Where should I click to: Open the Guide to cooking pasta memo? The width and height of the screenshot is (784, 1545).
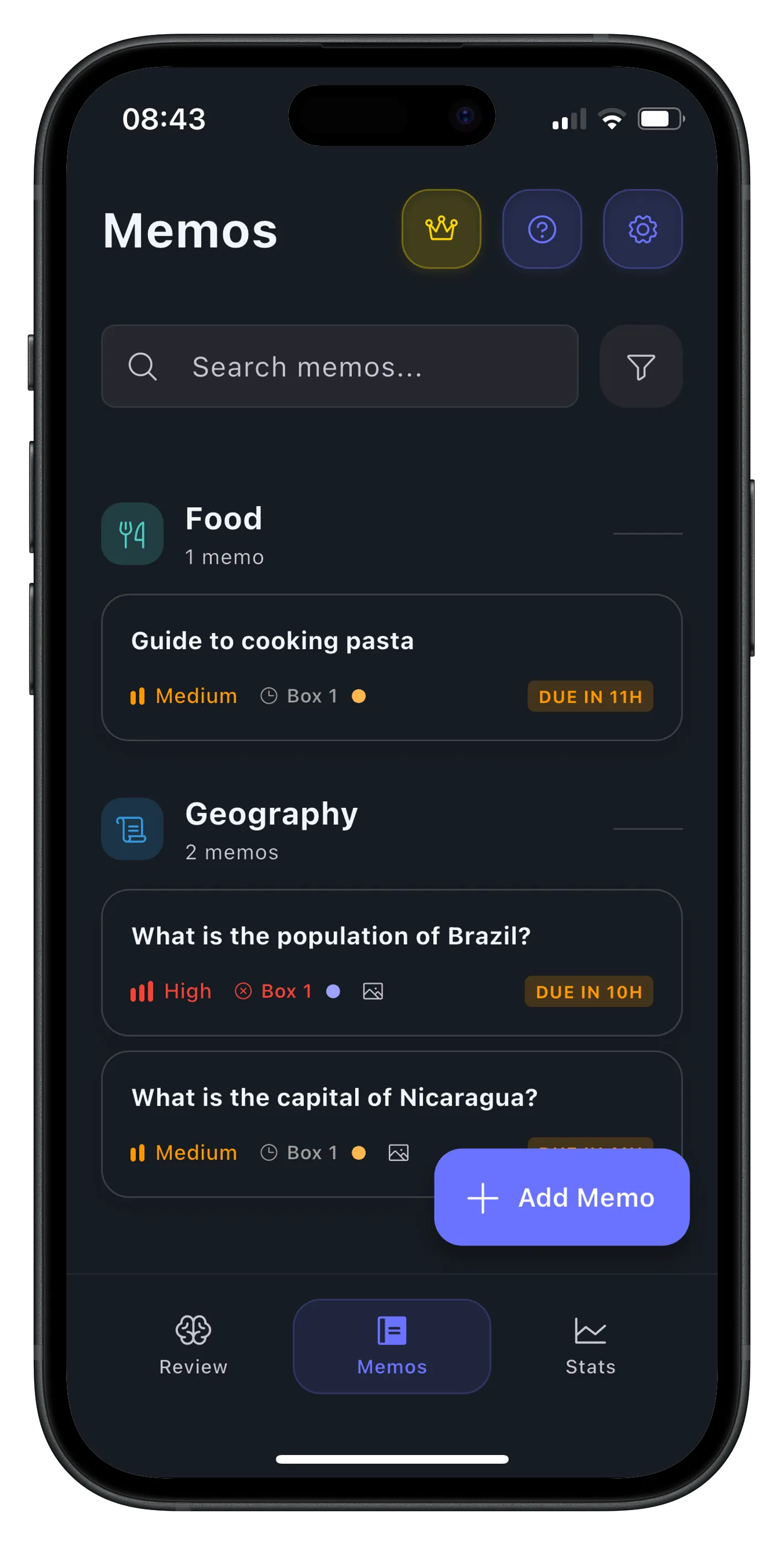pyautogui.click(x=391, y=667)
